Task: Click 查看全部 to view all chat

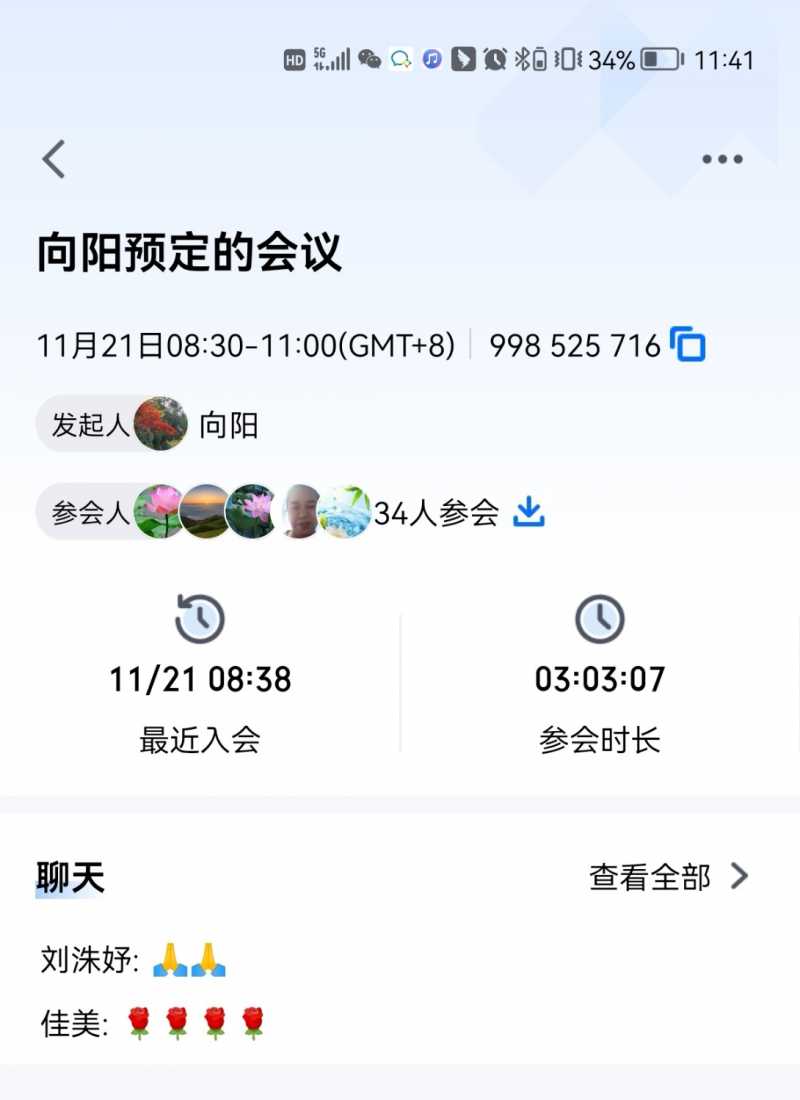Action: point(649,876)
